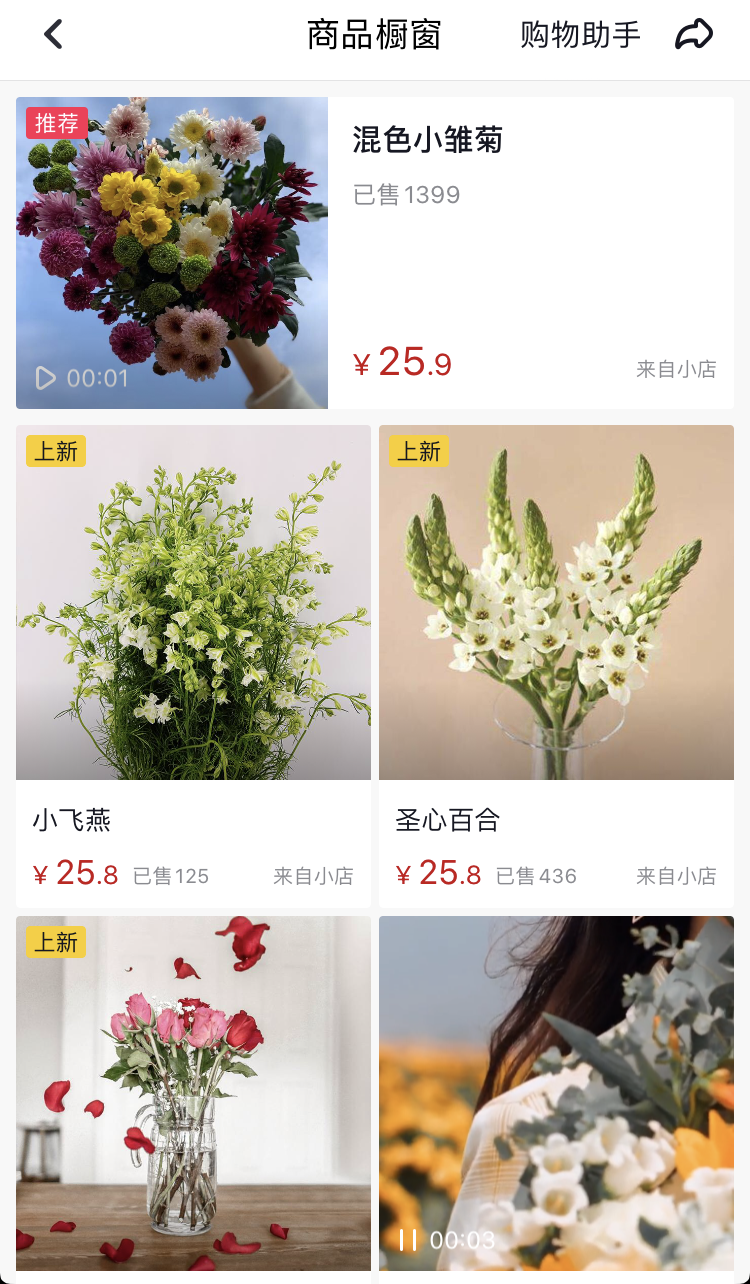
Task: Pause the video on the white bouquet card
Action: click(408, 1240)
